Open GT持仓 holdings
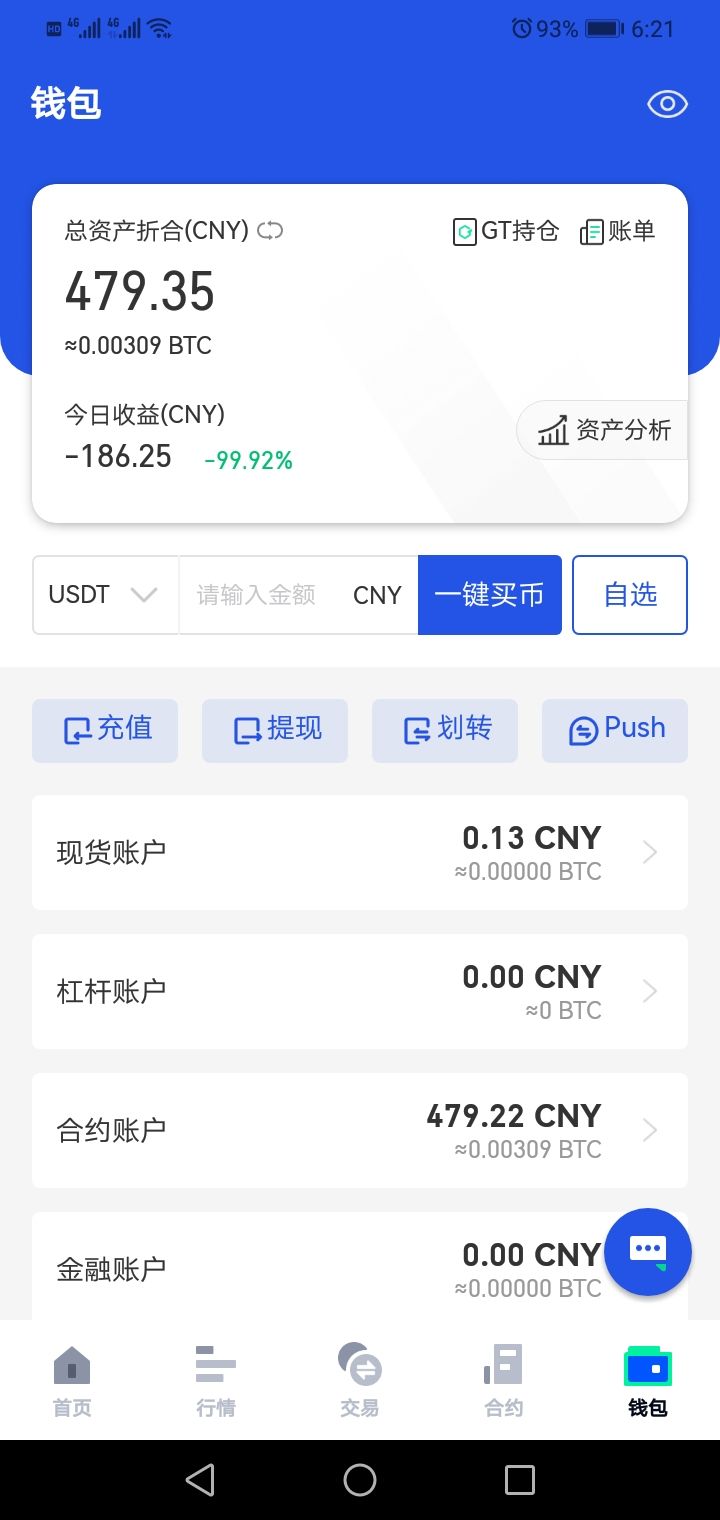Image resolution: width=720 pixels, height=1520 pixels. point(505,232)
